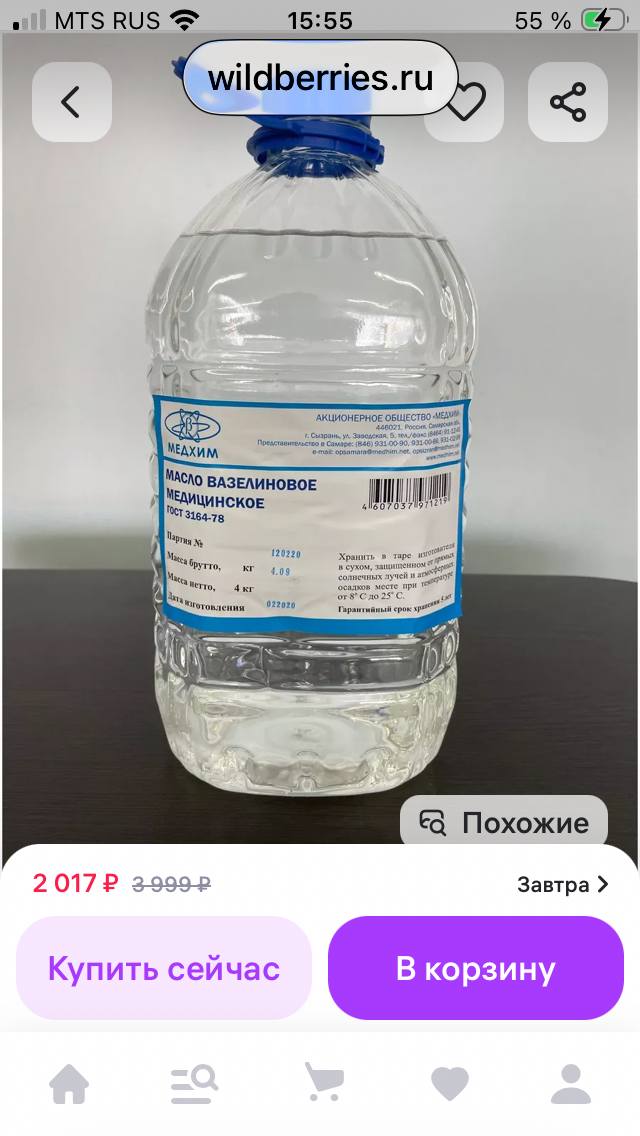The width and height of the screenshot is (640, 1136).
Task: Open the shopping cart tab
Action: pyautogui.click(x=323, y=1084)
